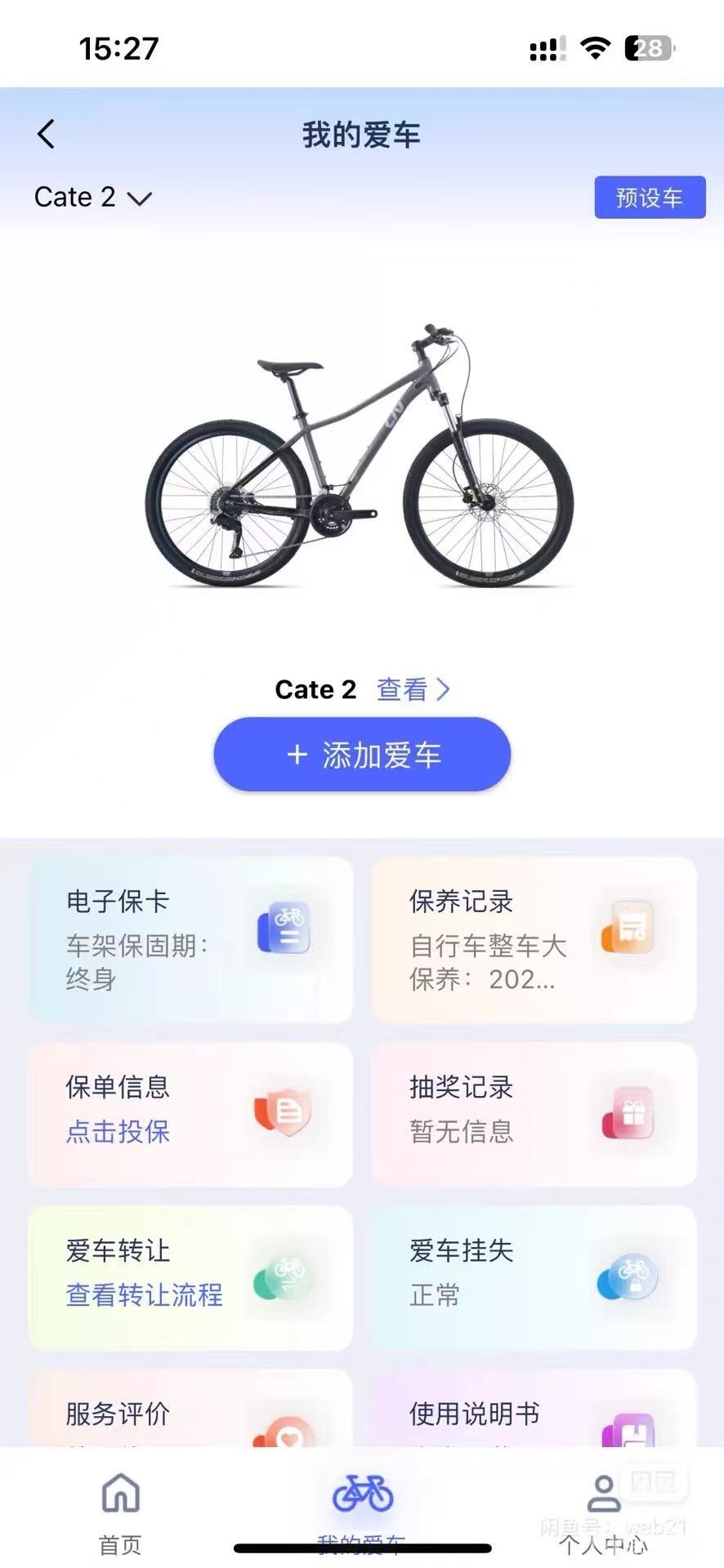Open the 查看 link for Cate 2

point(413,690)
